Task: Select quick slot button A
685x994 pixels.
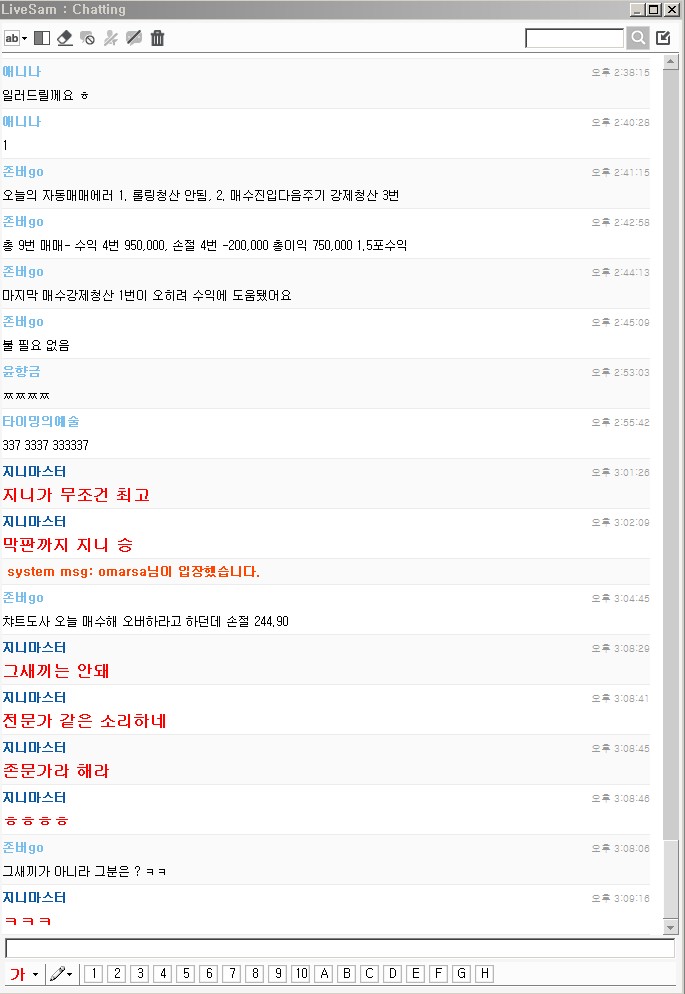Action: pyautogui.click(x=324, y=973)
